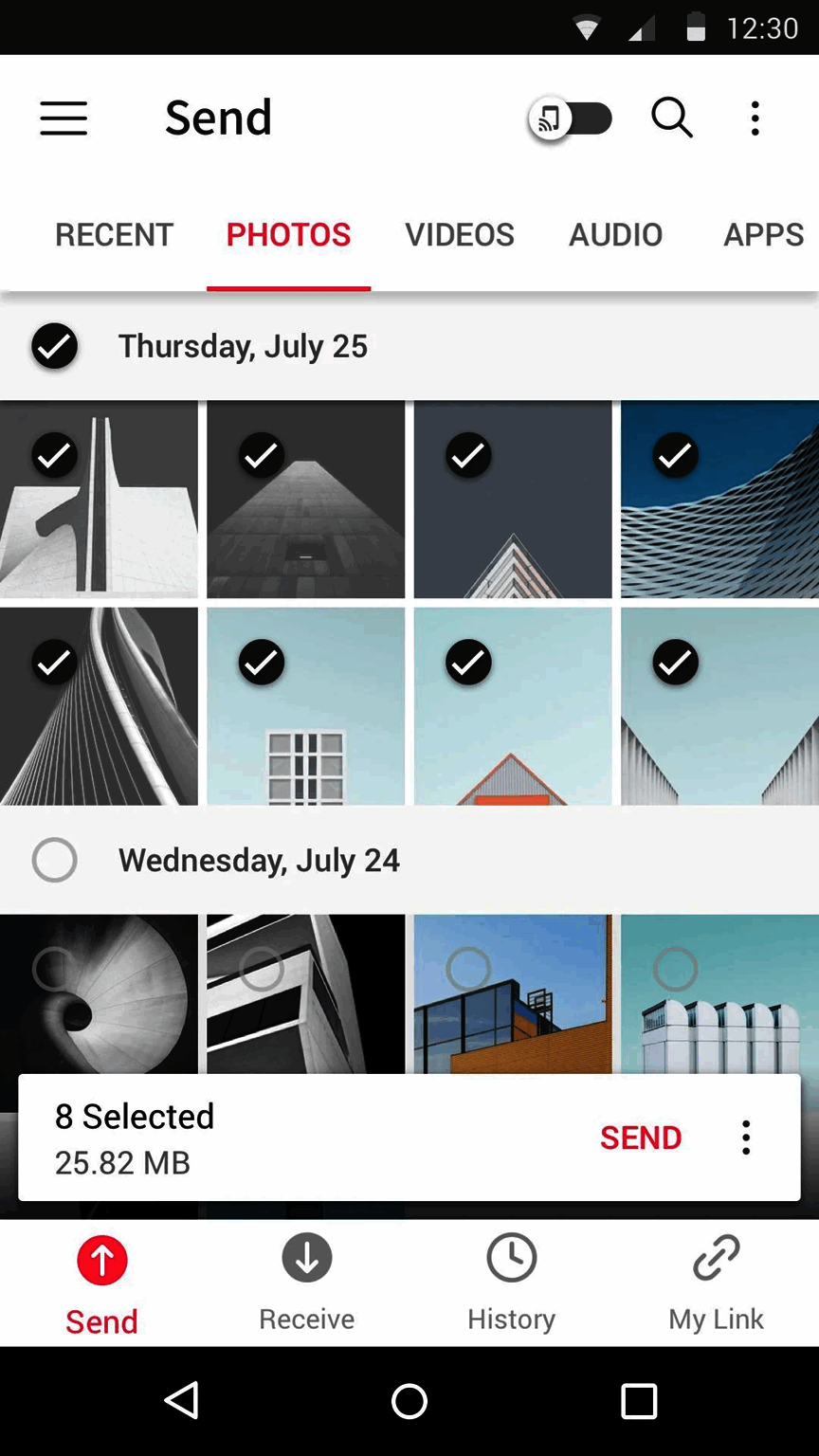The height and width of the screenshot is (1456, 819).
Task: Tap SEND for the 8 selected photos
Action: point(641,1137)
